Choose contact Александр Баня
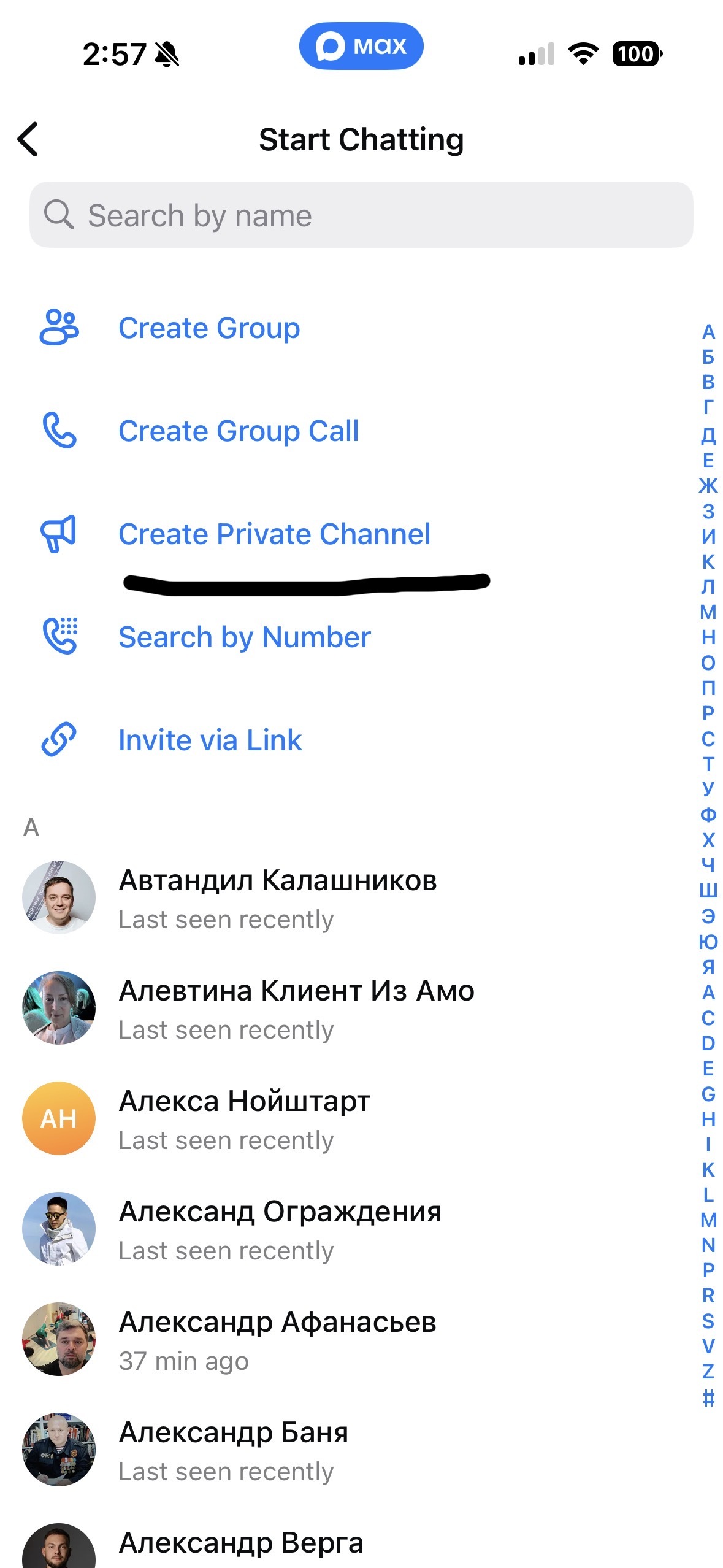Screen dimensions: 723x1568 pyautogui.click(x=233, y=1450)
